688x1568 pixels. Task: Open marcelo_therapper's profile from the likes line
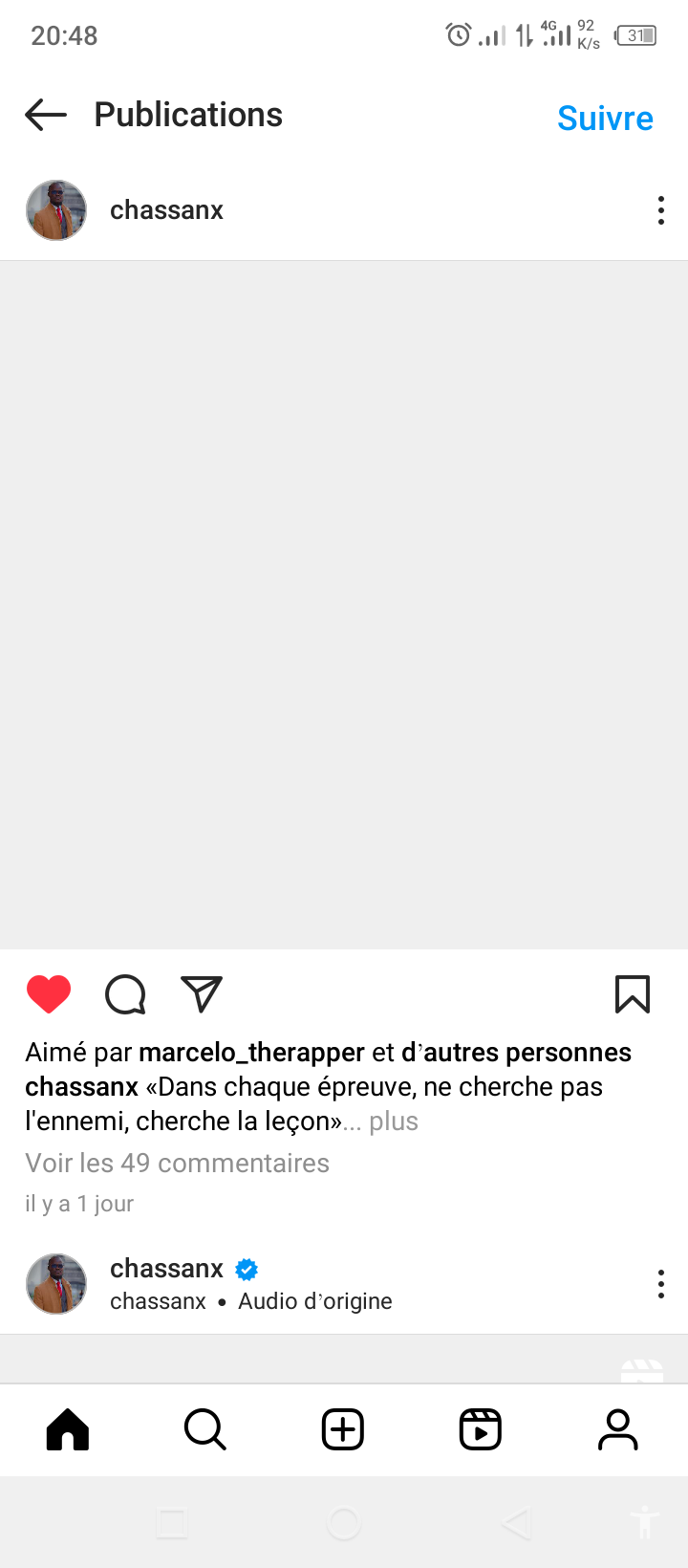coord(251,1052)
